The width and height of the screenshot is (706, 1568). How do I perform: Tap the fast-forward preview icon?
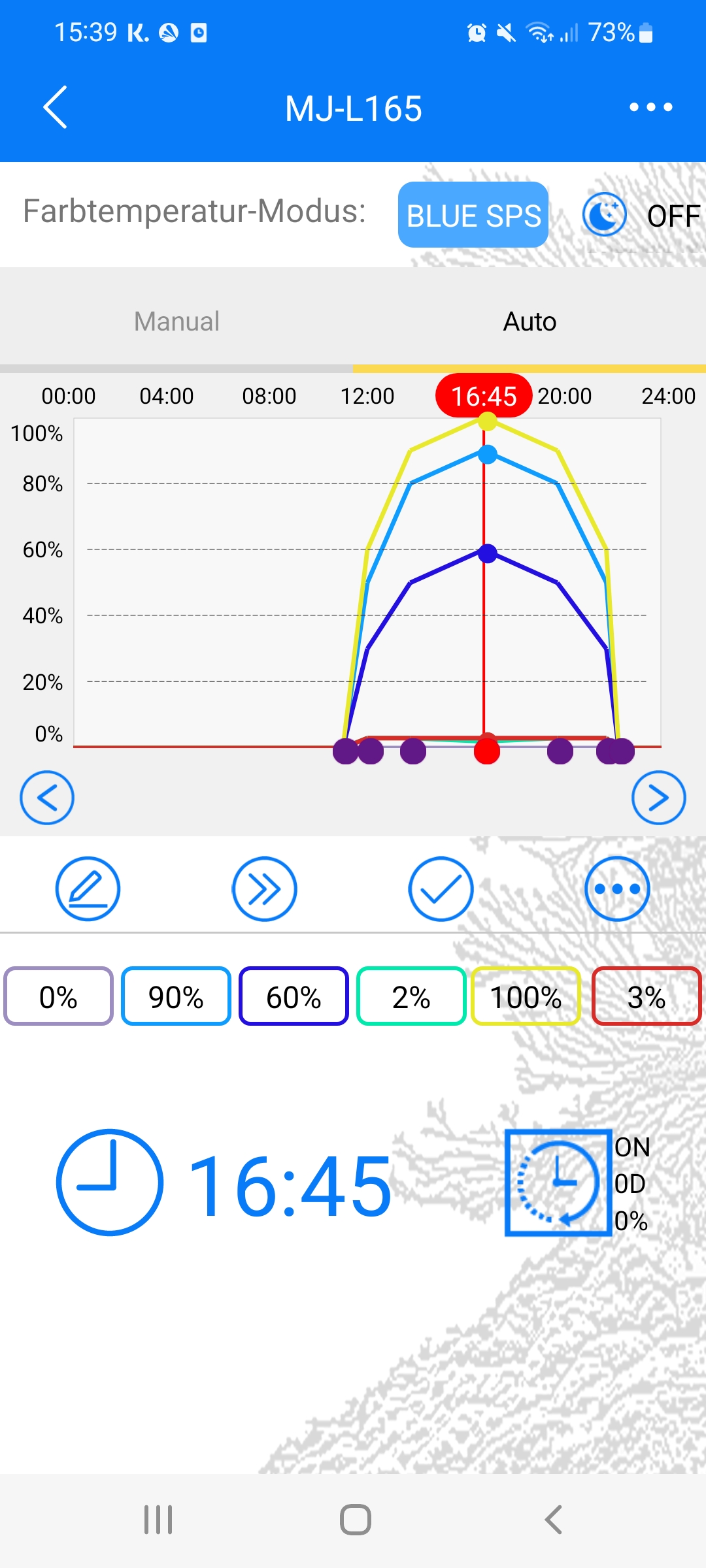tap(264, 889)
